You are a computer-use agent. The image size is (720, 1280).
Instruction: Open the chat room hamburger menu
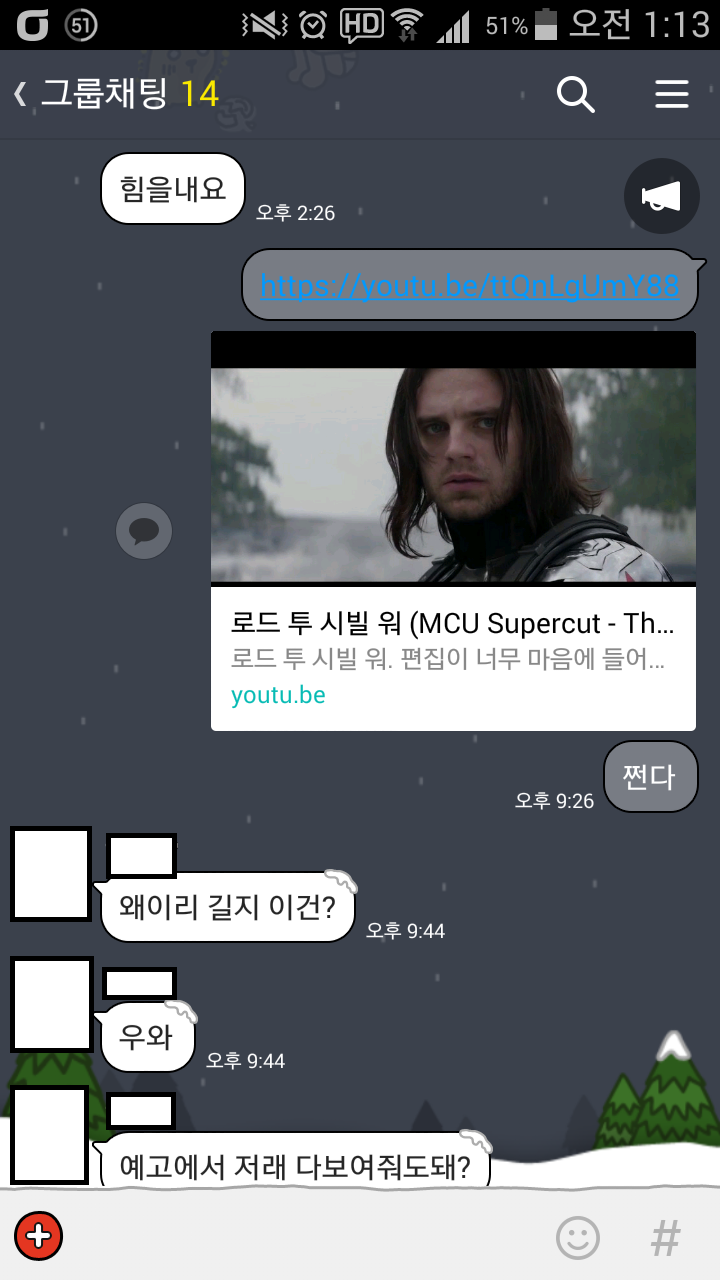pyautogui.click(x=672, y=95)
